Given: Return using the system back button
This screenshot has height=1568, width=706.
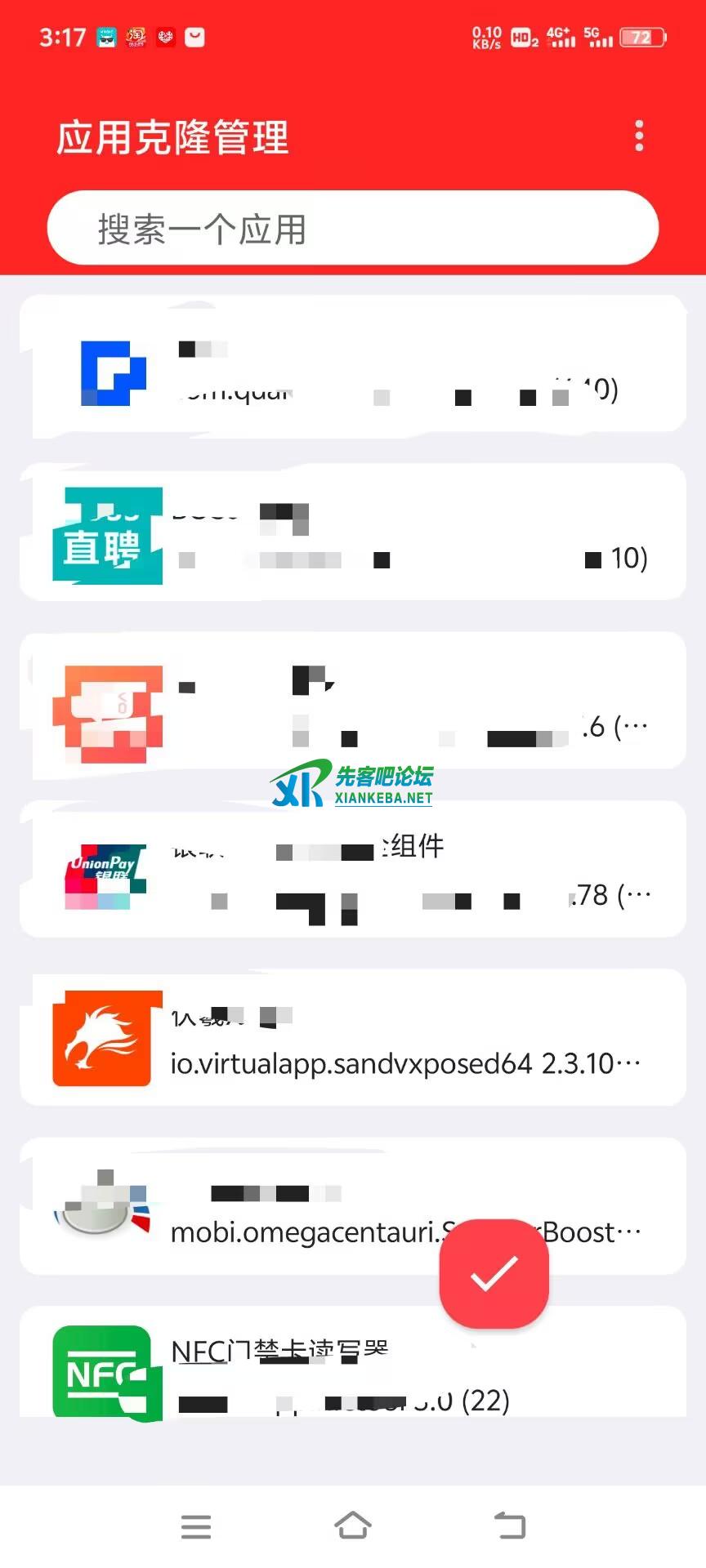Looking at the screenshot, I should [510, 1525].
